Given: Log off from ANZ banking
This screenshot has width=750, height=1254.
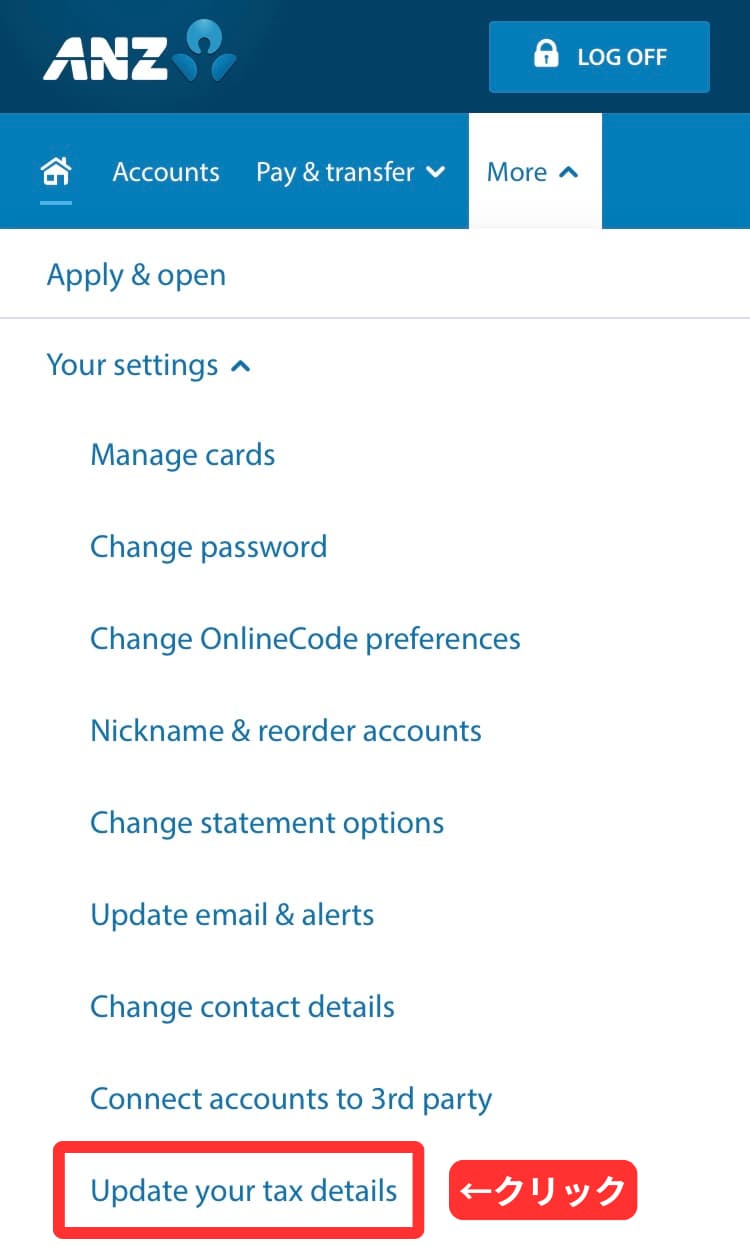Looking at the screenshot, I should coord(599,56).
